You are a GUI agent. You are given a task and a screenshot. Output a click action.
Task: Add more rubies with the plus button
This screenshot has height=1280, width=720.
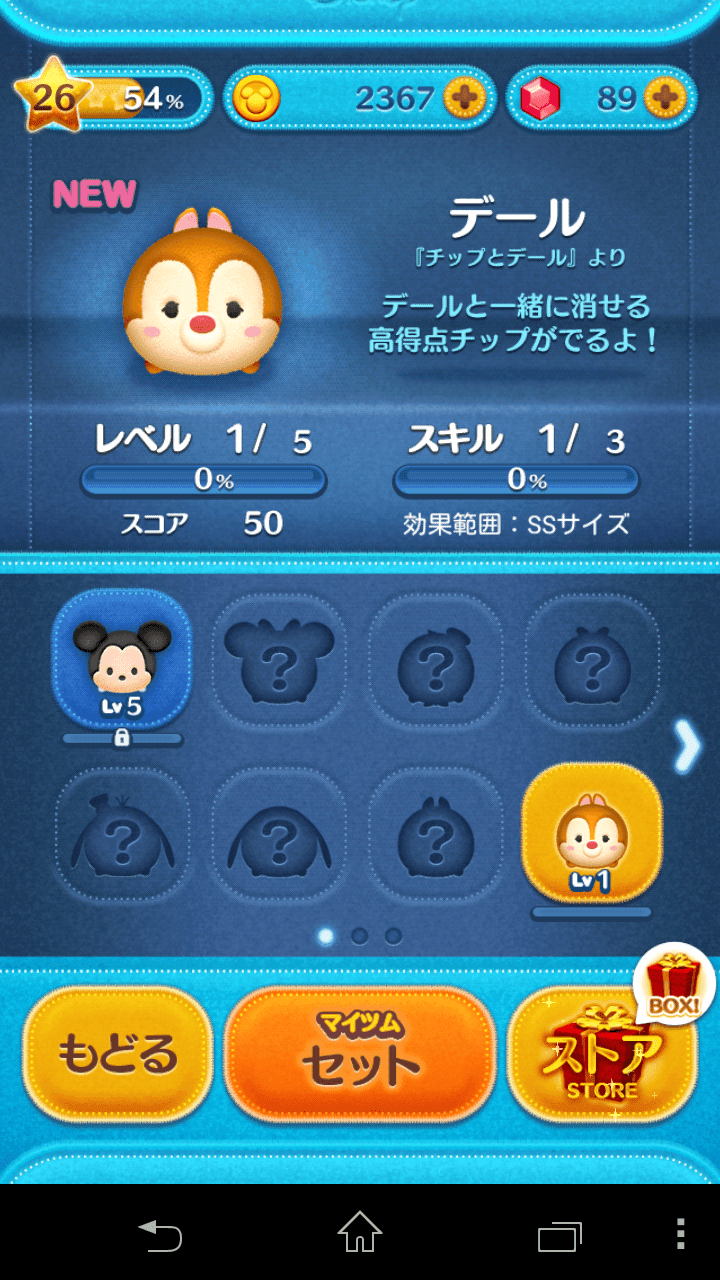click(x=666, y=97)
